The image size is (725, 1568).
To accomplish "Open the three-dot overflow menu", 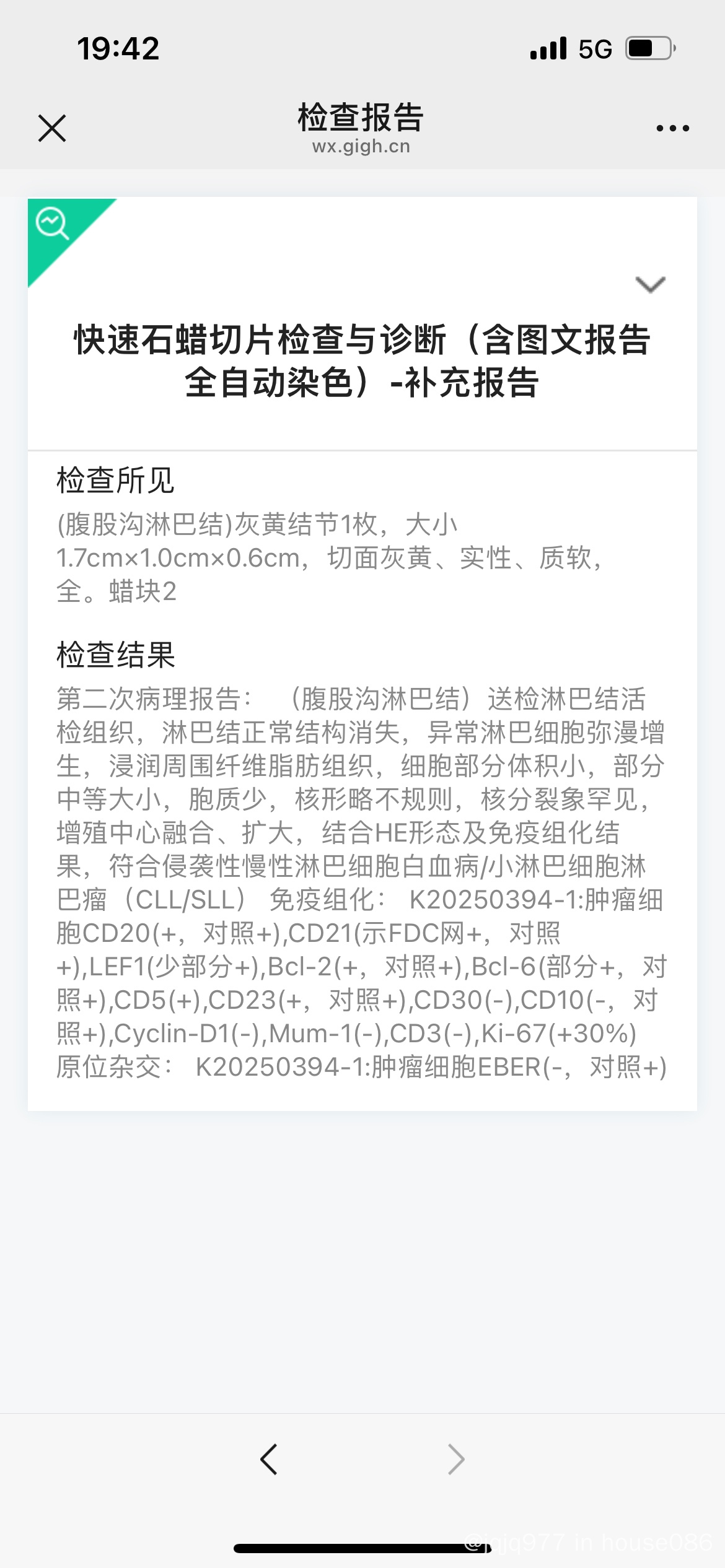I will click(672, 128).
